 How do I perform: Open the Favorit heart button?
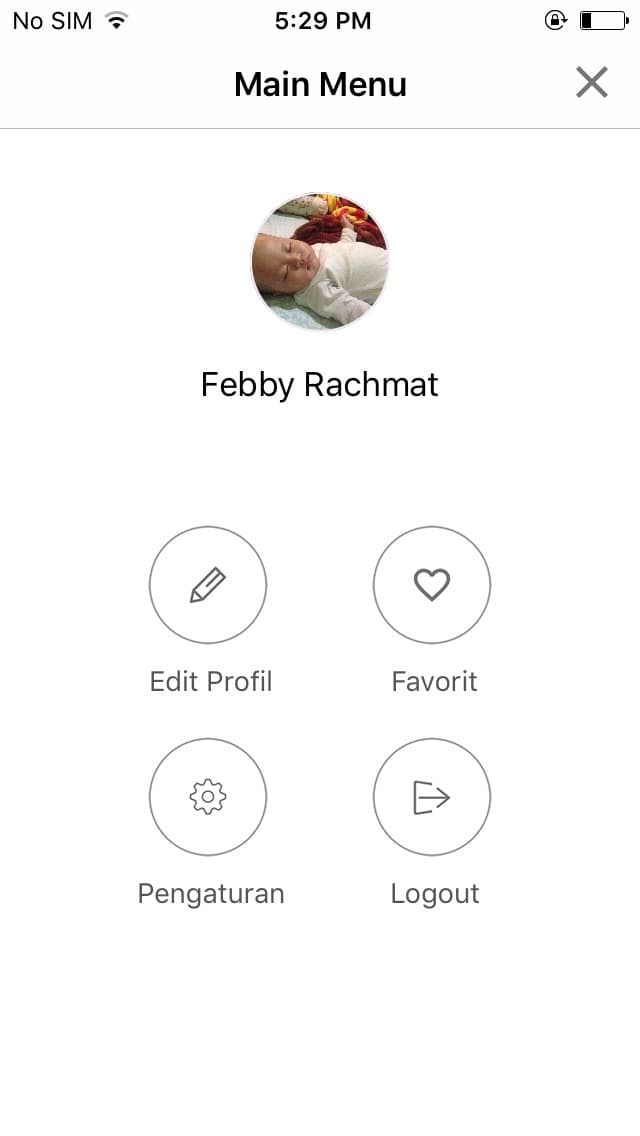pos(432,585)
